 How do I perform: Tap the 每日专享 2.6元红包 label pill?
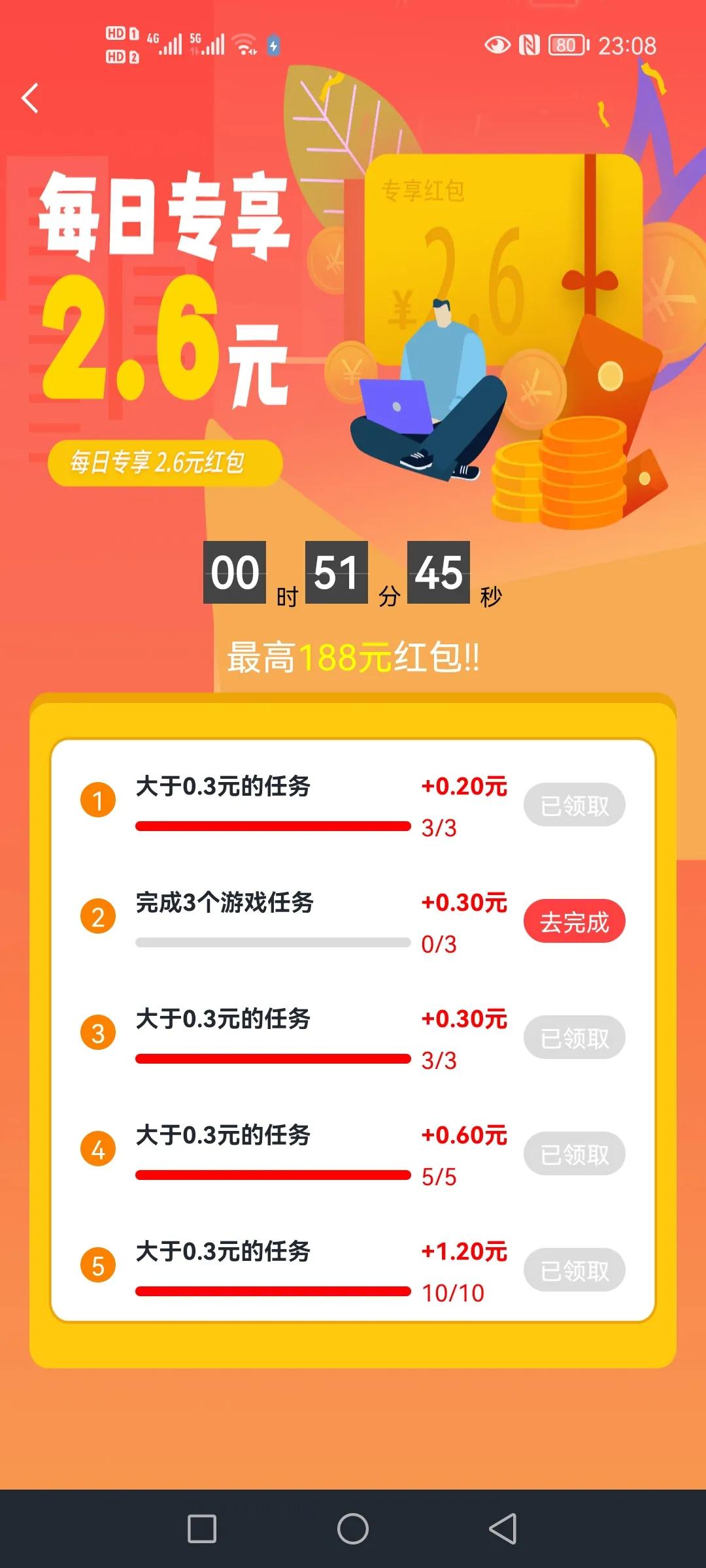point(163,464)
